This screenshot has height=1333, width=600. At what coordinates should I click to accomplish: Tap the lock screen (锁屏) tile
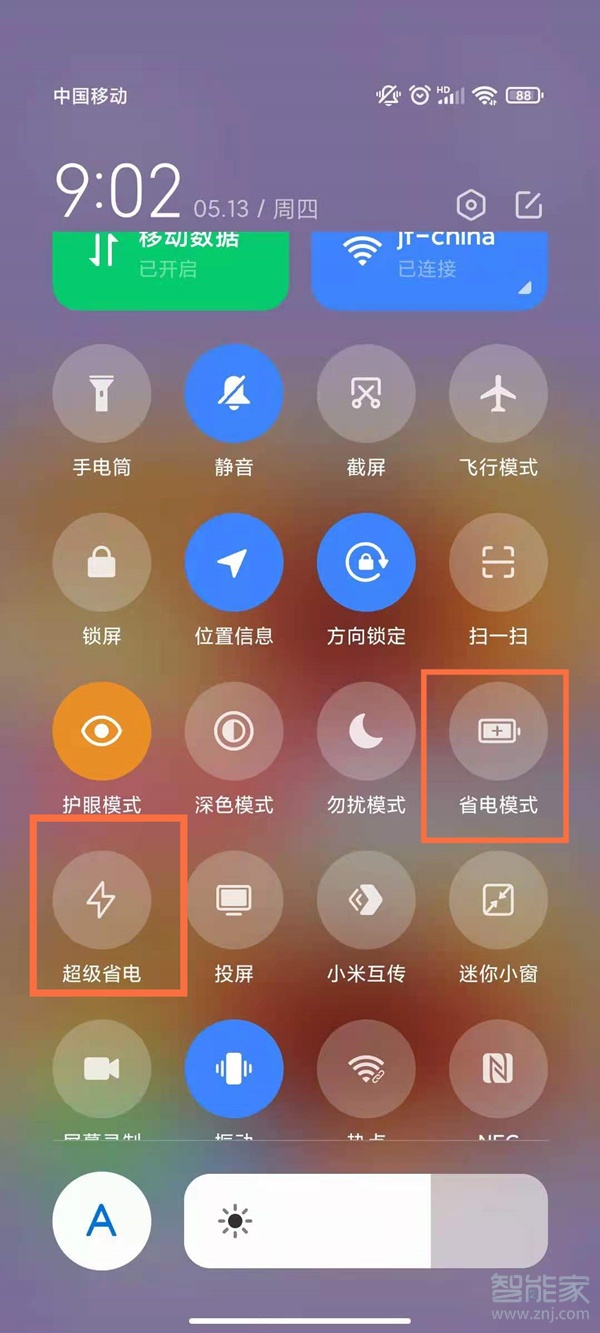point(101,564)
